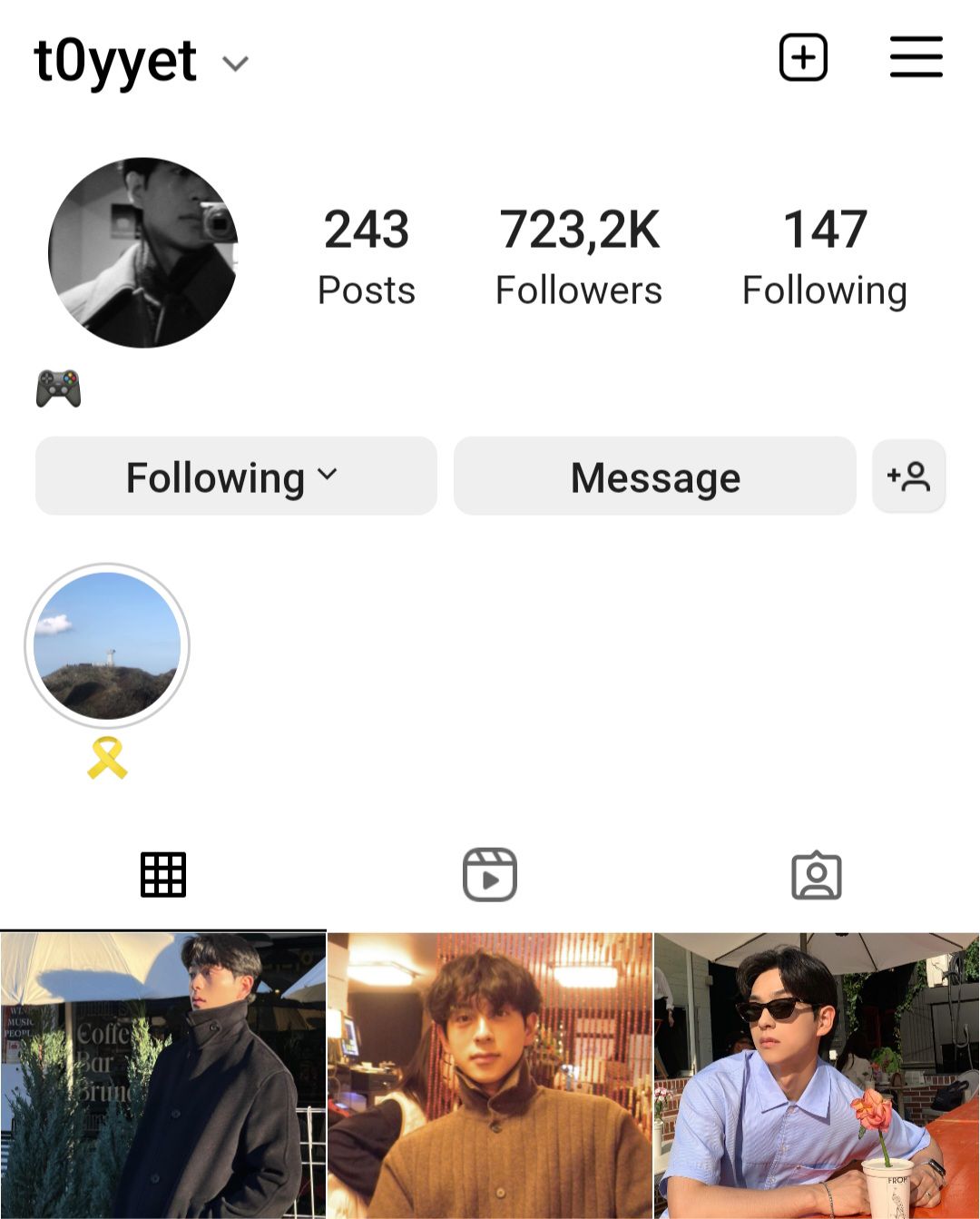Expand the Following dropdown button
Viewport: 980px width, 1219px height.
coord(236,477)
